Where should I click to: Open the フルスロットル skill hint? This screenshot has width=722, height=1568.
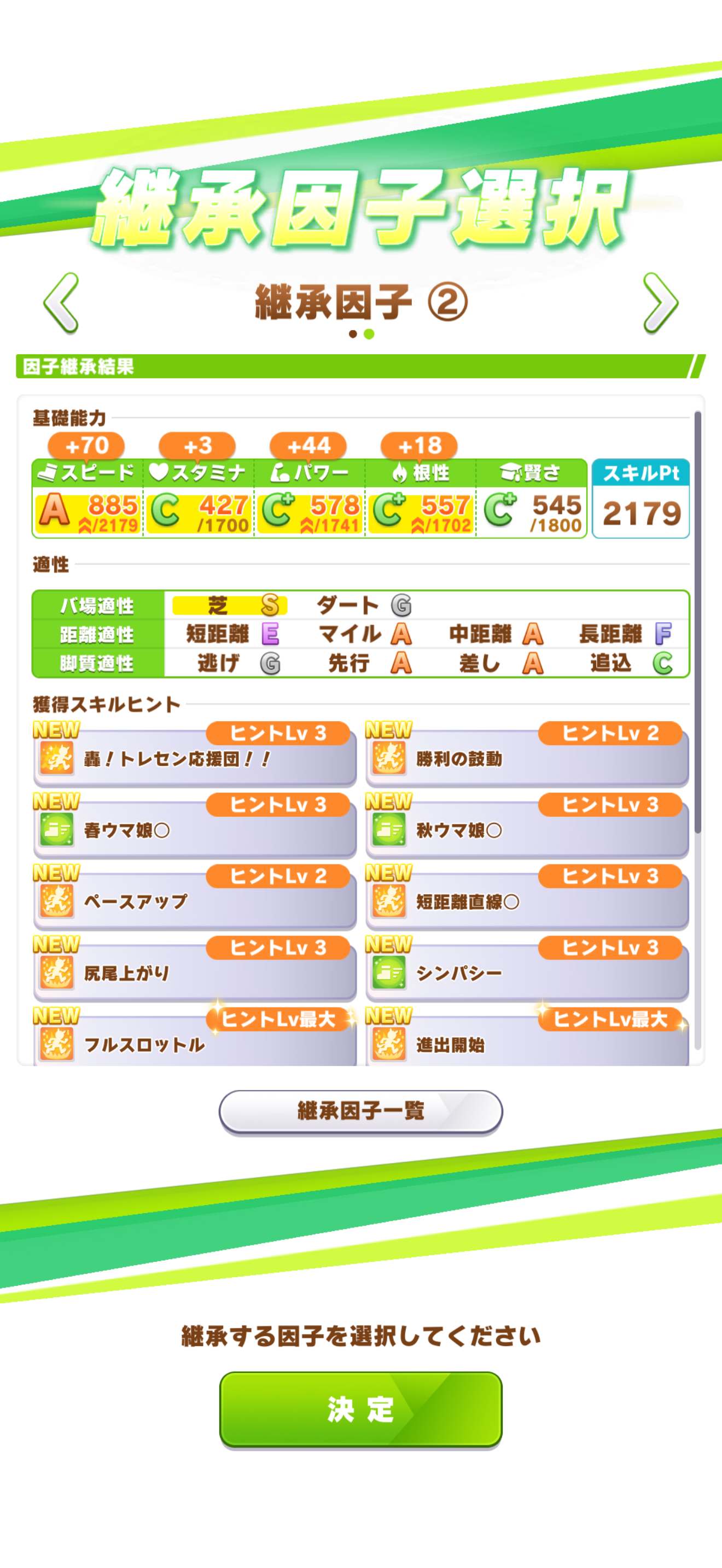[195, 1043]
